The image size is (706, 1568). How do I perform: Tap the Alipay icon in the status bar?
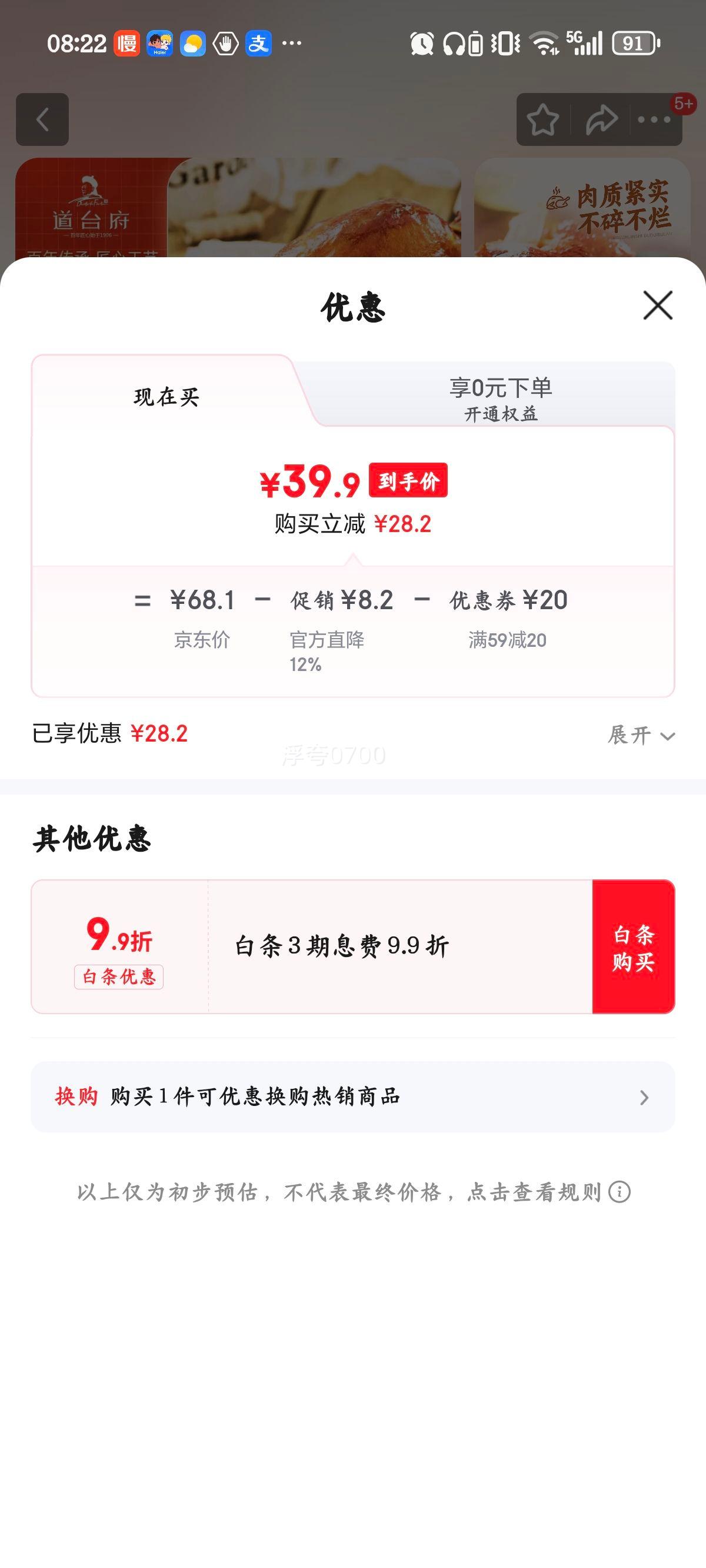click(x=258, y=42)
